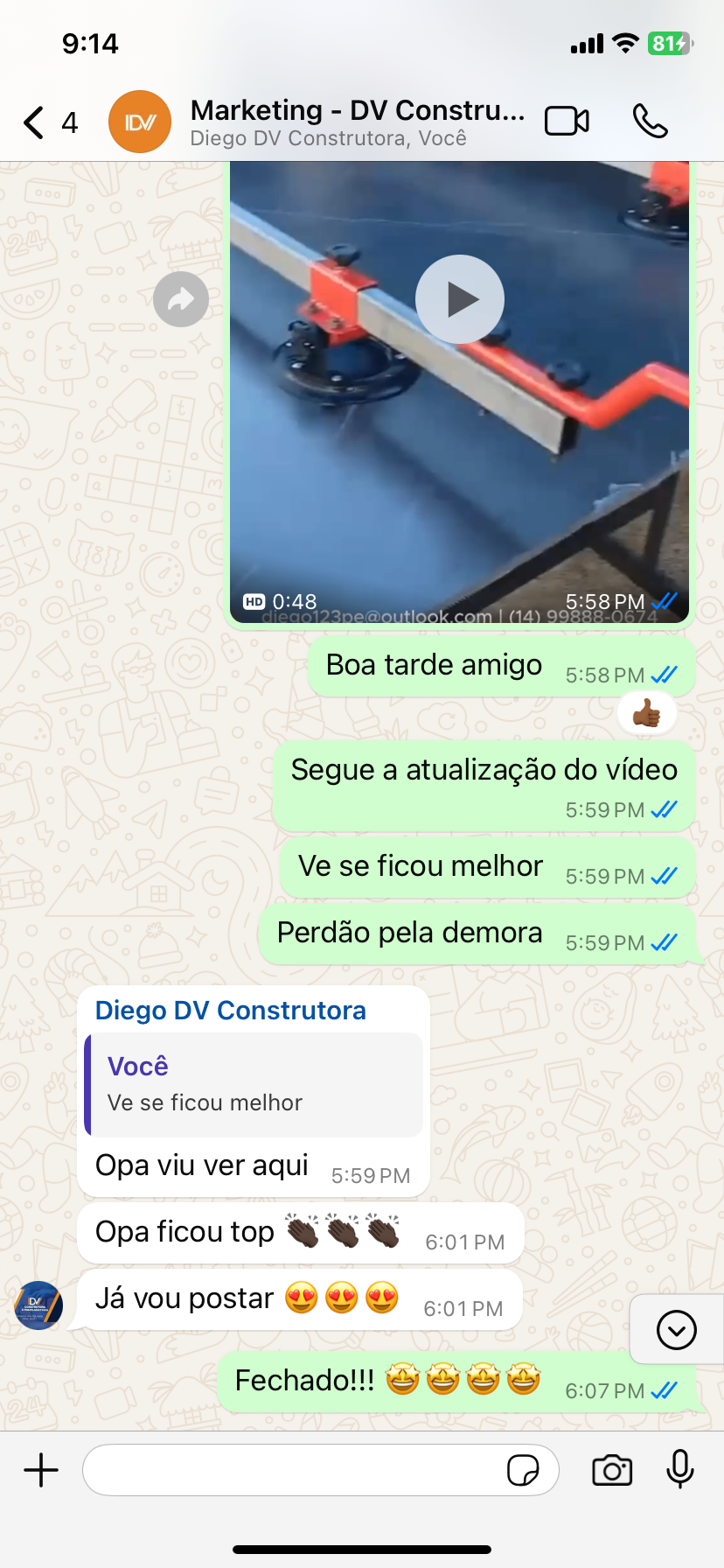Screen dimensions: 724x1568
Task: Jump to quoted message Ve se ficou melhor
Action: [254, 1085]
